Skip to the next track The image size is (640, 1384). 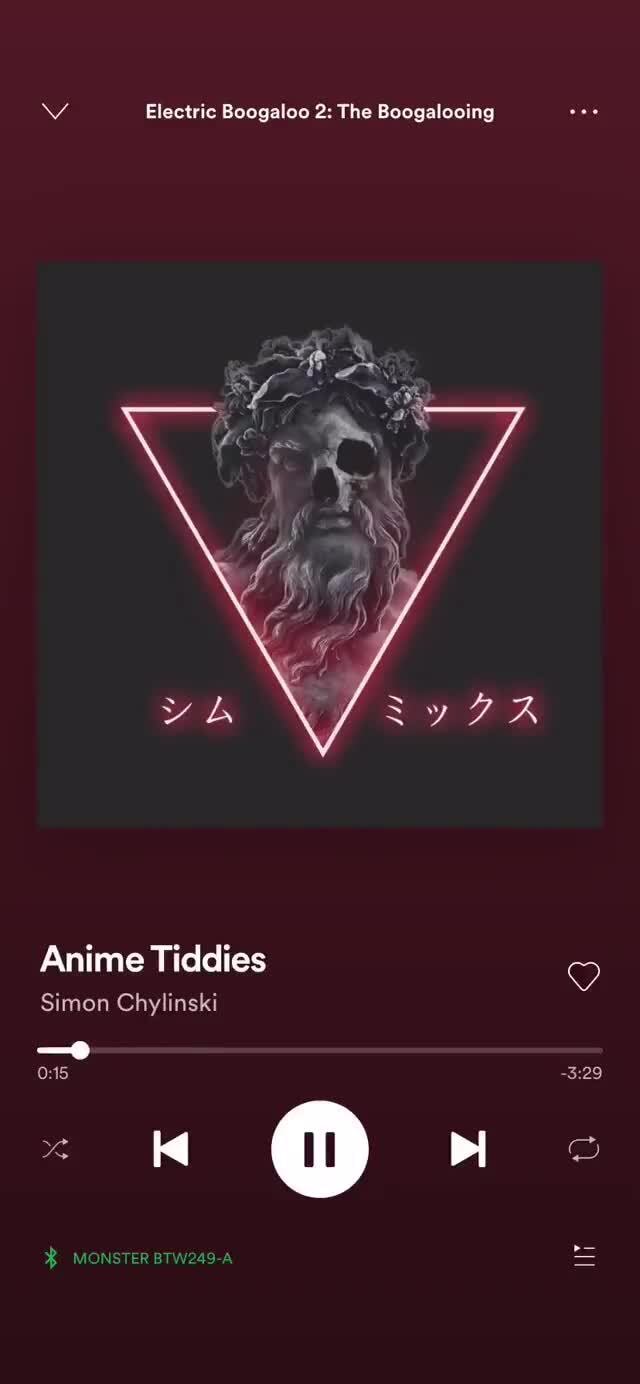[468, 1149]
